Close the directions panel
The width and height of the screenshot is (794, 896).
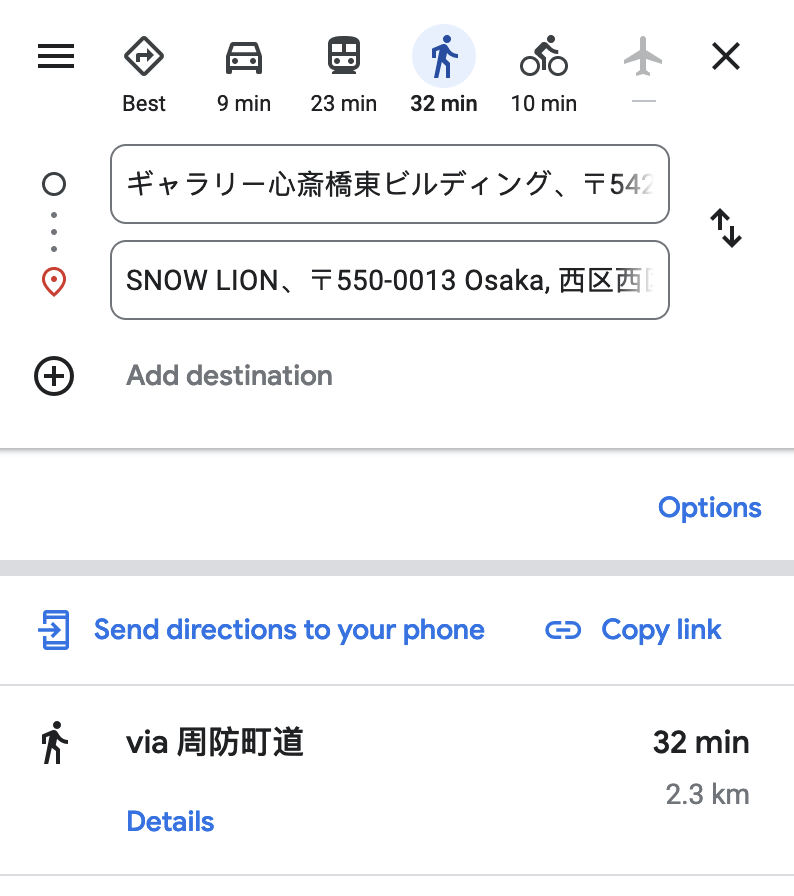tap(726, 56)
